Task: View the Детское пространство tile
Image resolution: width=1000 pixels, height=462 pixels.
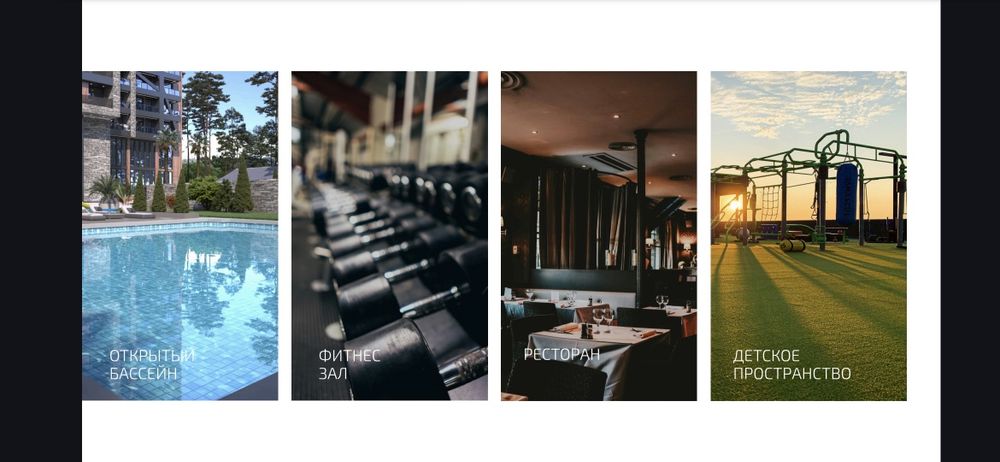Action: click(808, 236)
